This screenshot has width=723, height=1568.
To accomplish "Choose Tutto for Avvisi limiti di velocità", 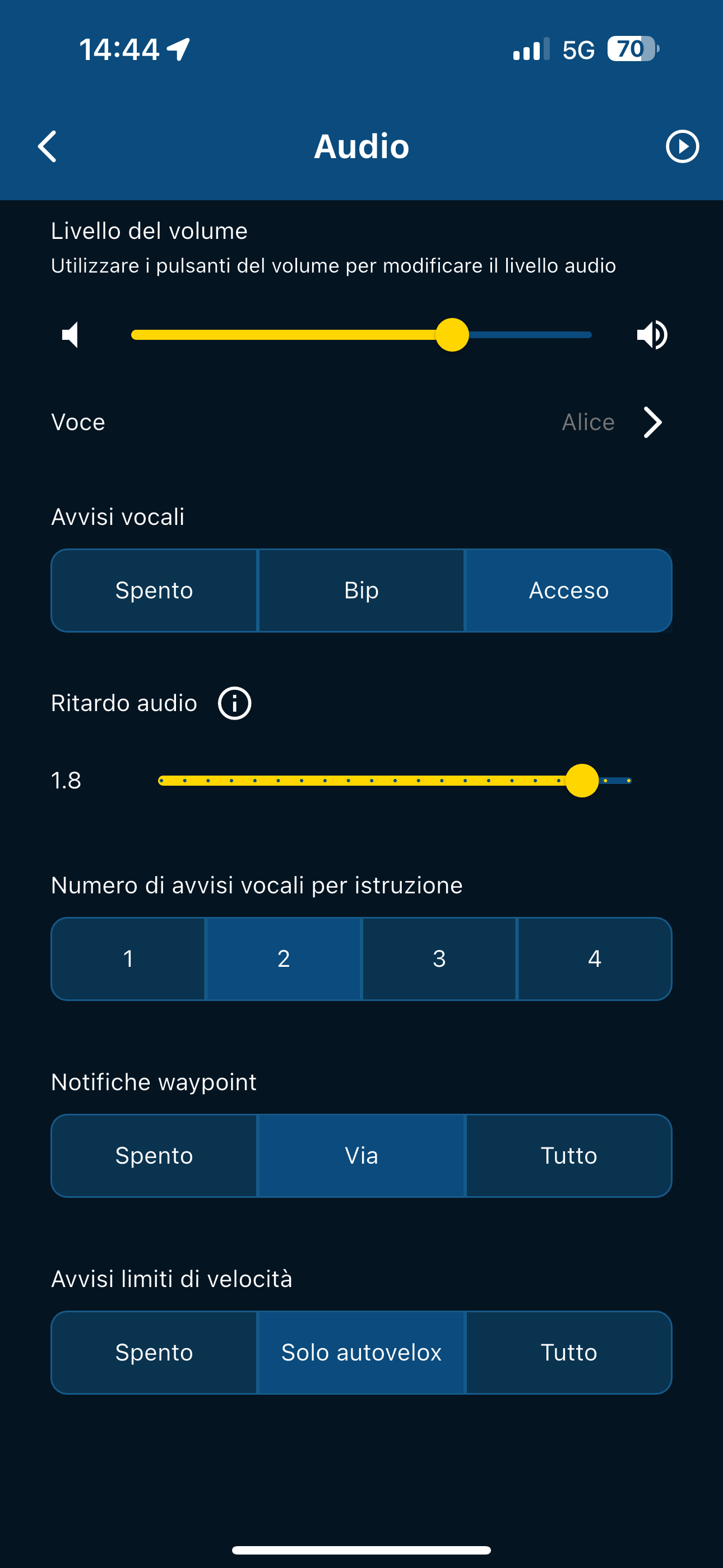I will [568, 1352].
